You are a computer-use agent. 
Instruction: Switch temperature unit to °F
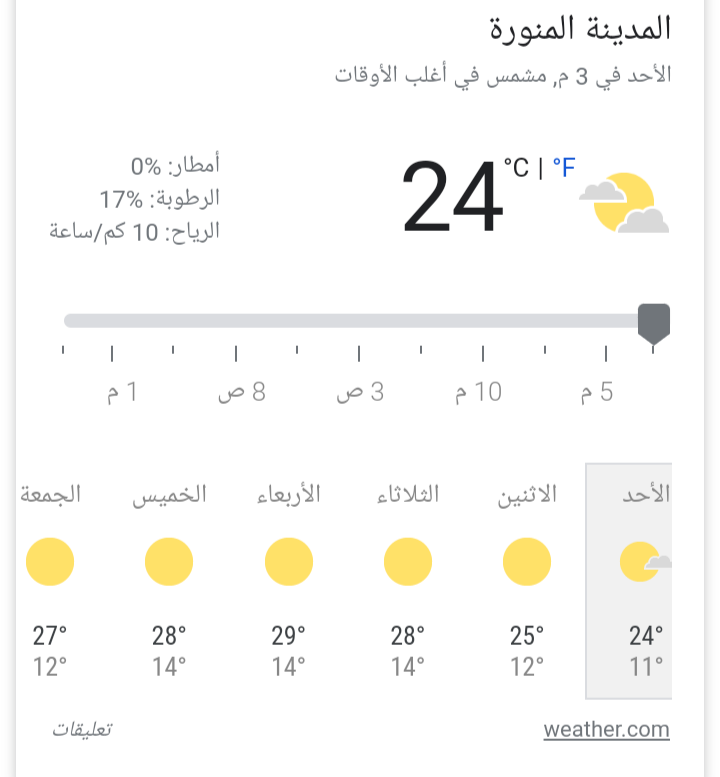[x=564, y=168]
